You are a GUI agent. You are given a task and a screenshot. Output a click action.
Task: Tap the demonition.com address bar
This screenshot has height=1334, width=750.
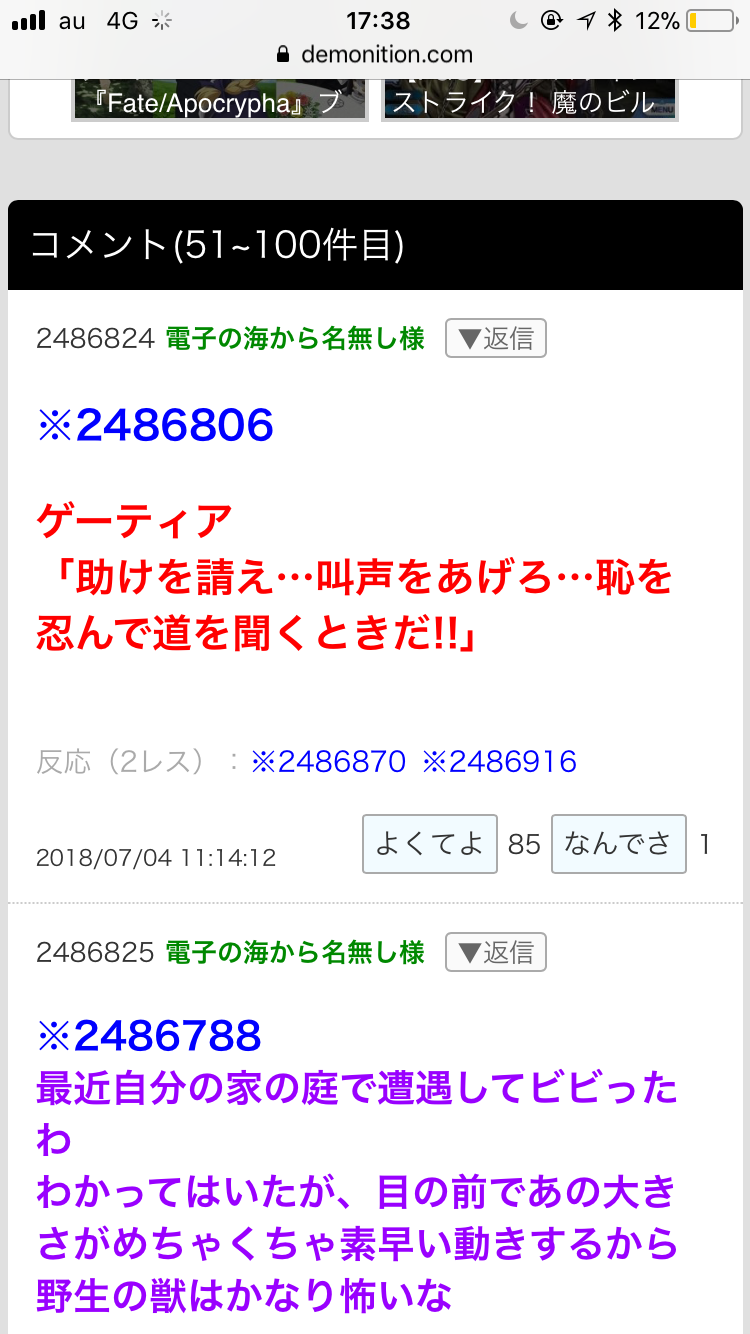pyautogui.click(x=375, y=54)
